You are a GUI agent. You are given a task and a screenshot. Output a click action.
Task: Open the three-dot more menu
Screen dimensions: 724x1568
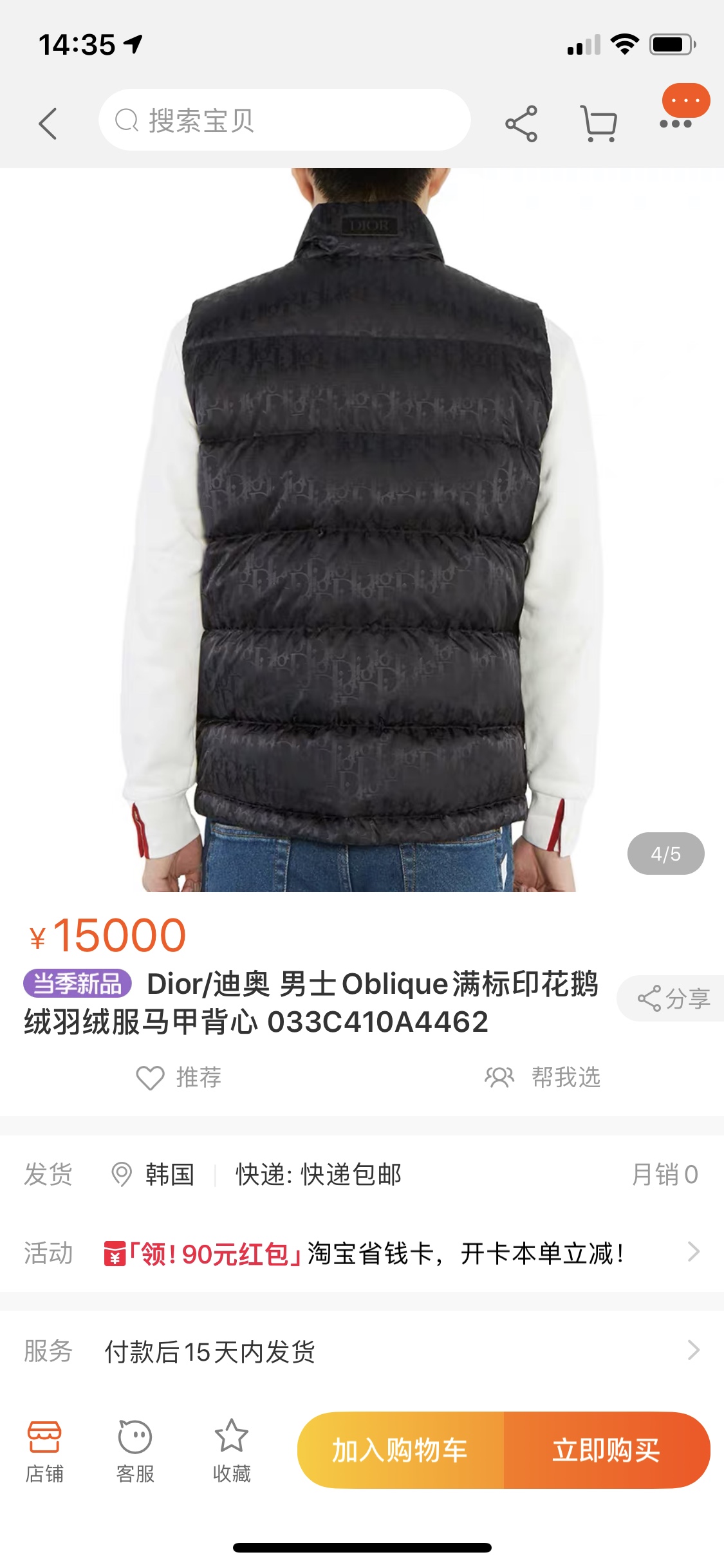[676, 123]
